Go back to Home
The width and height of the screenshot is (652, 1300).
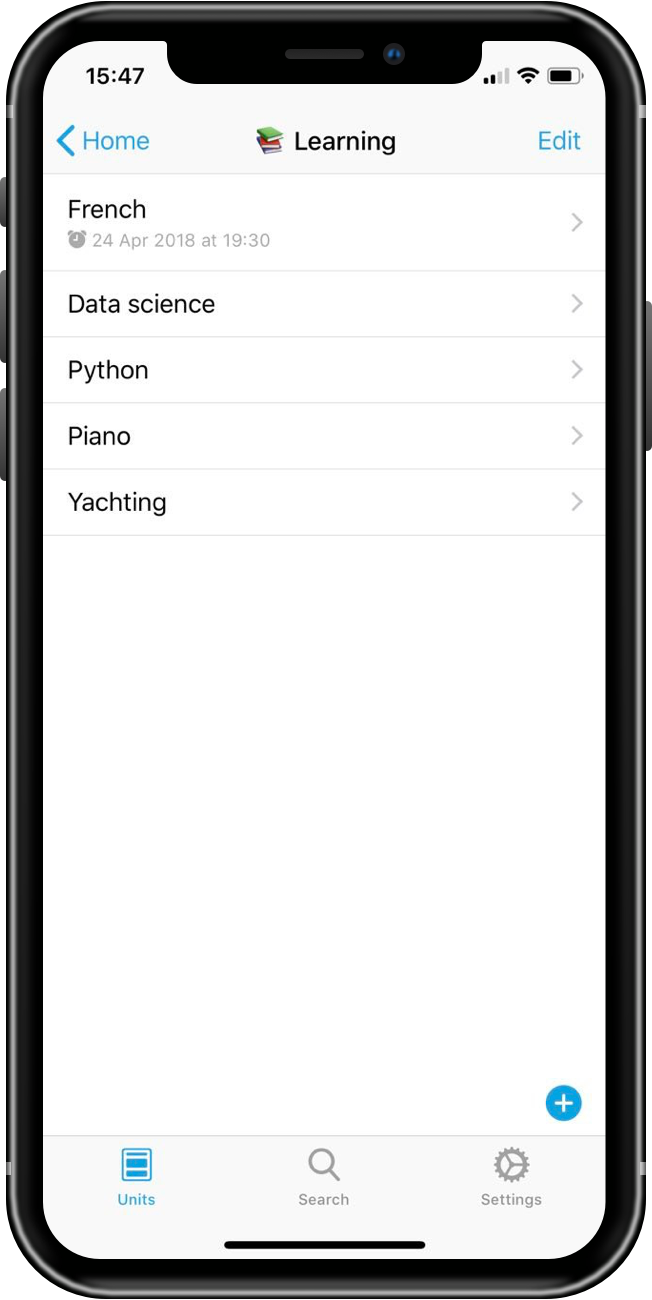tap(103, 141)
